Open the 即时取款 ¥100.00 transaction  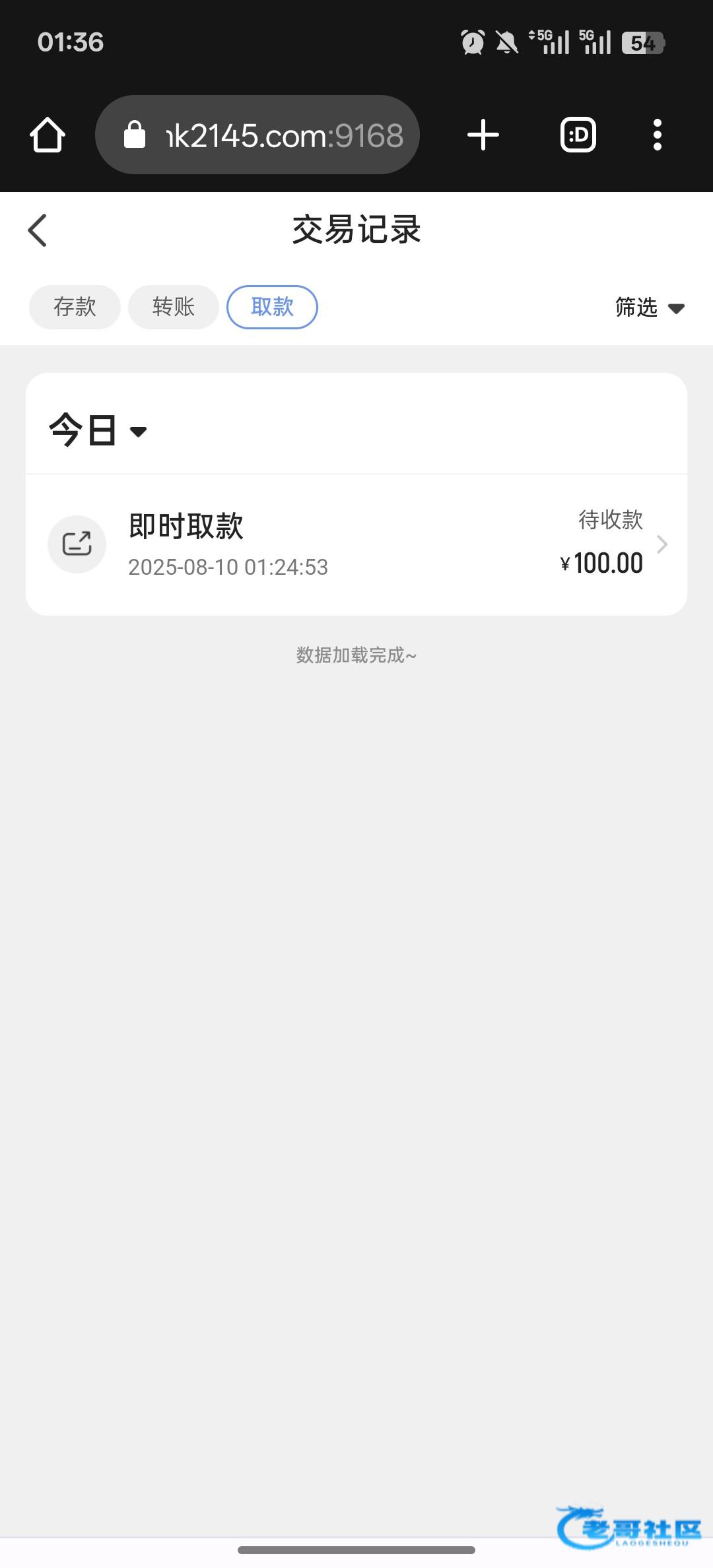pyautogui.click(x=356, y=544)
